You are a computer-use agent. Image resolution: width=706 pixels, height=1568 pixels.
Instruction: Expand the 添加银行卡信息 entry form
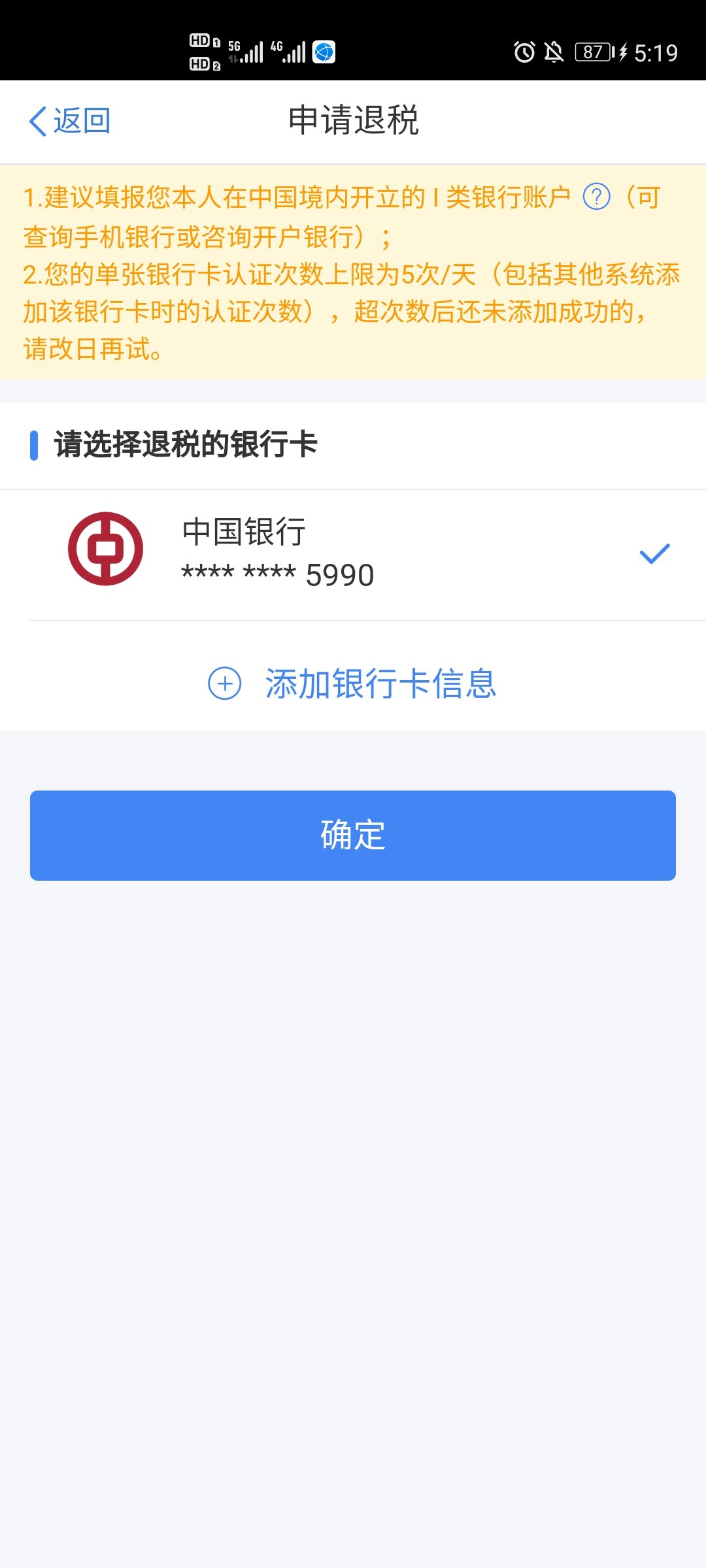381,683
